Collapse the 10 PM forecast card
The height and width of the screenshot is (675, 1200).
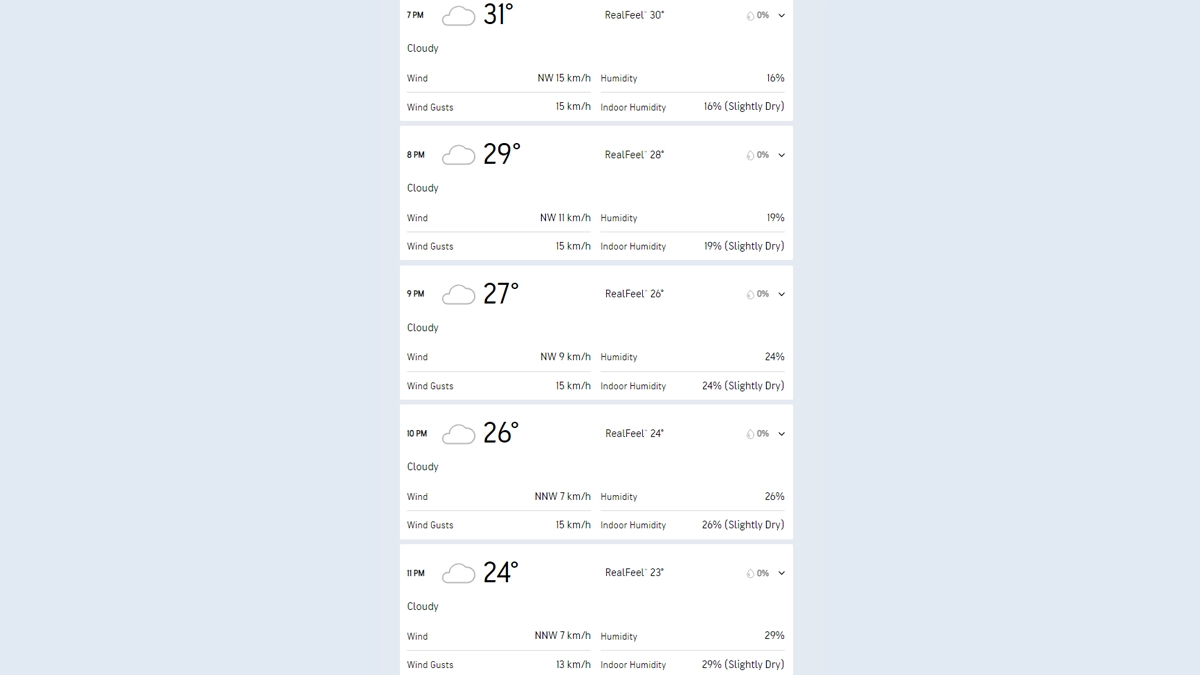click(x=781, y=434)
